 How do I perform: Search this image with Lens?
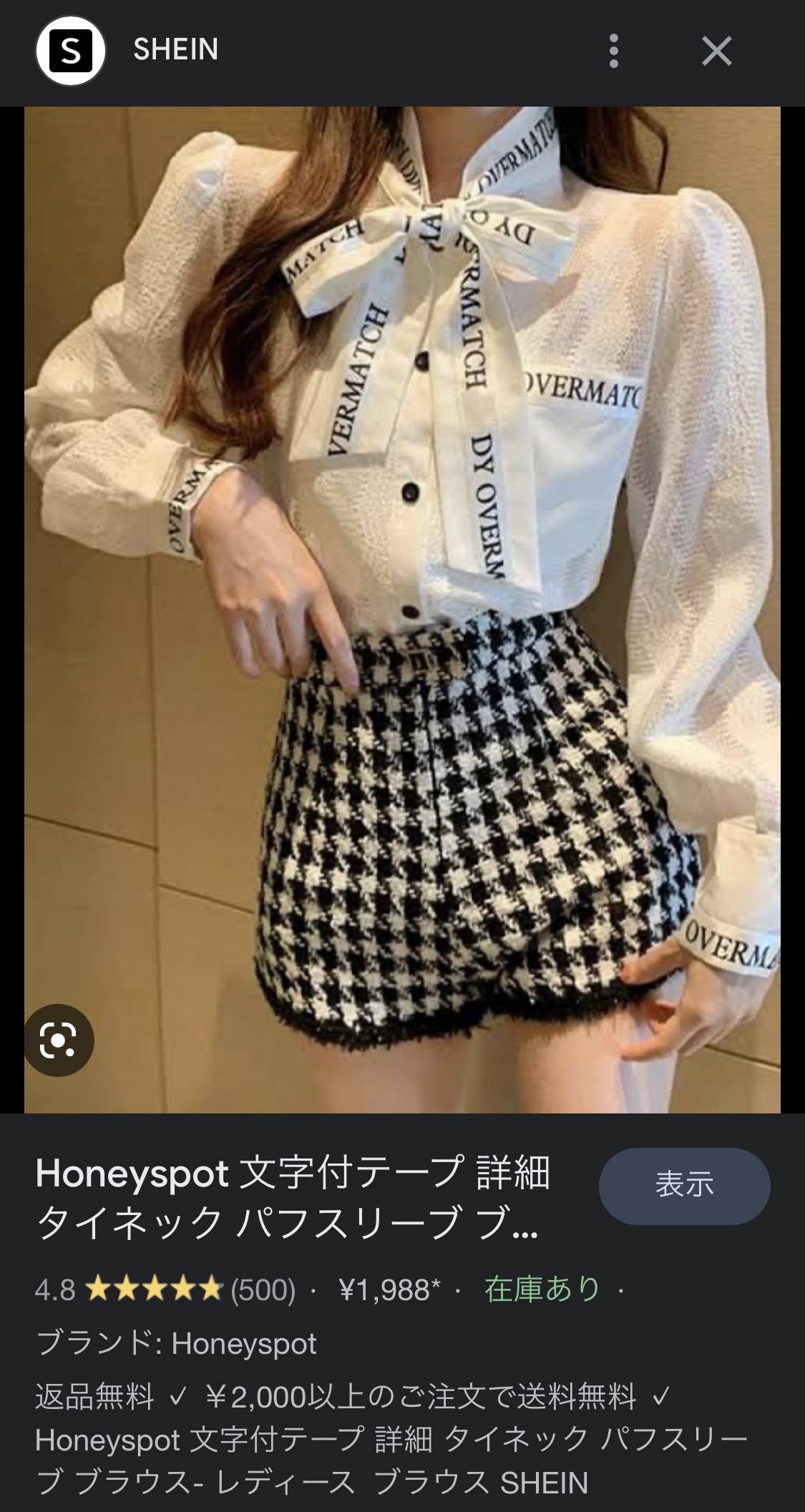click(59, 1040)
